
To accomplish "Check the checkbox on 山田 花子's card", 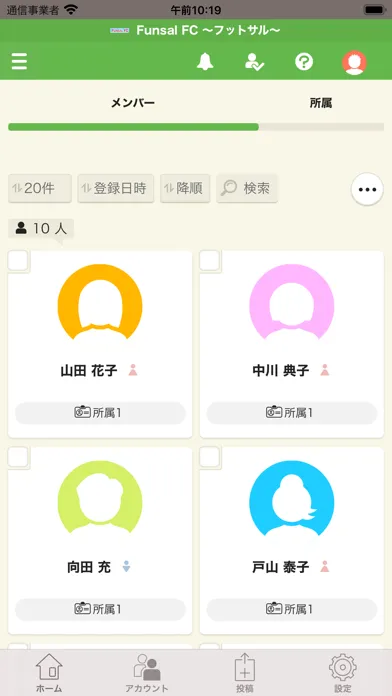I will pyautogui.click(x=18, y=261).
